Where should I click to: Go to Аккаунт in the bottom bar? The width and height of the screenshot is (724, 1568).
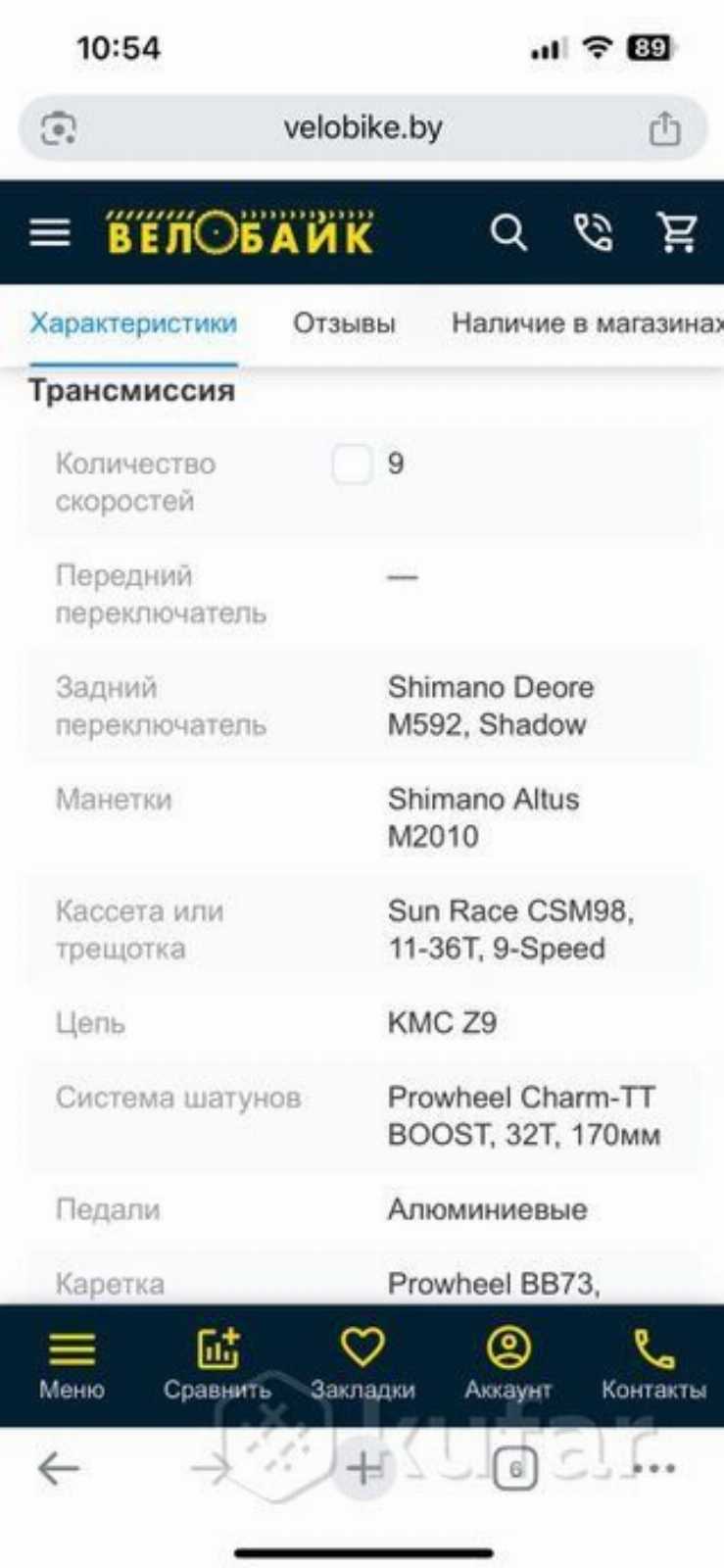coord(507,1364)
